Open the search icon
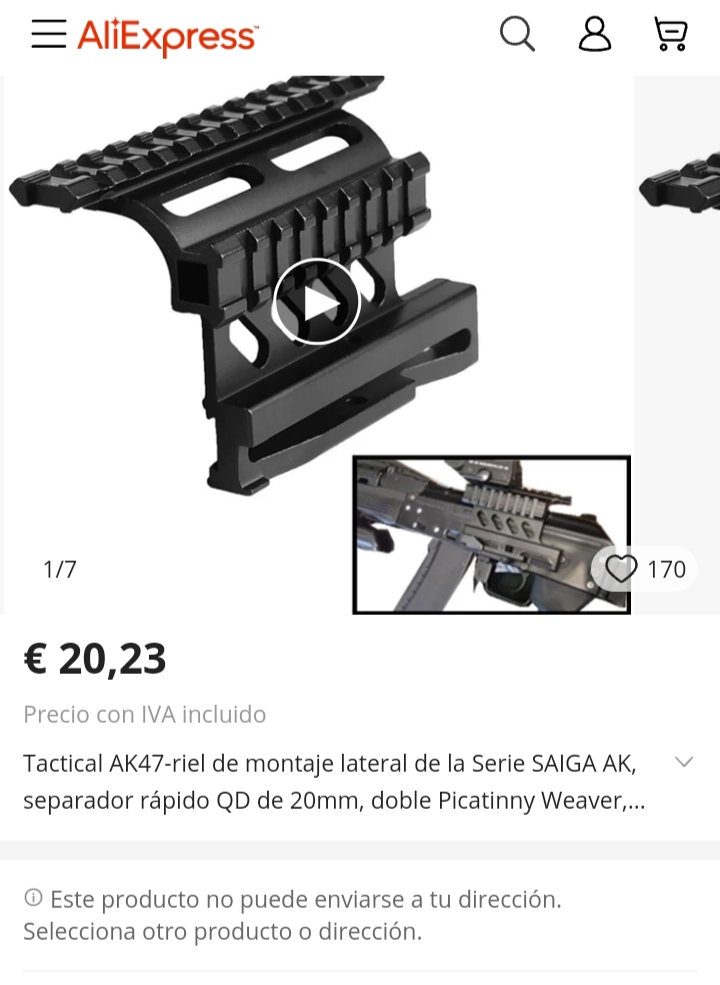Screen dimensions: 720x985 click(x=517, y=35)
